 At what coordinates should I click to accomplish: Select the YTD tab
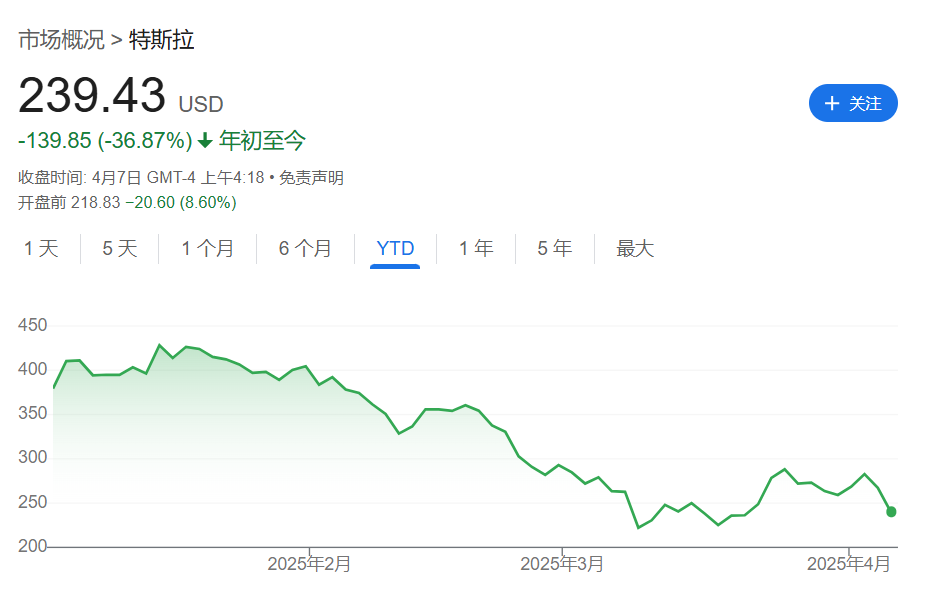click(395, 248)
